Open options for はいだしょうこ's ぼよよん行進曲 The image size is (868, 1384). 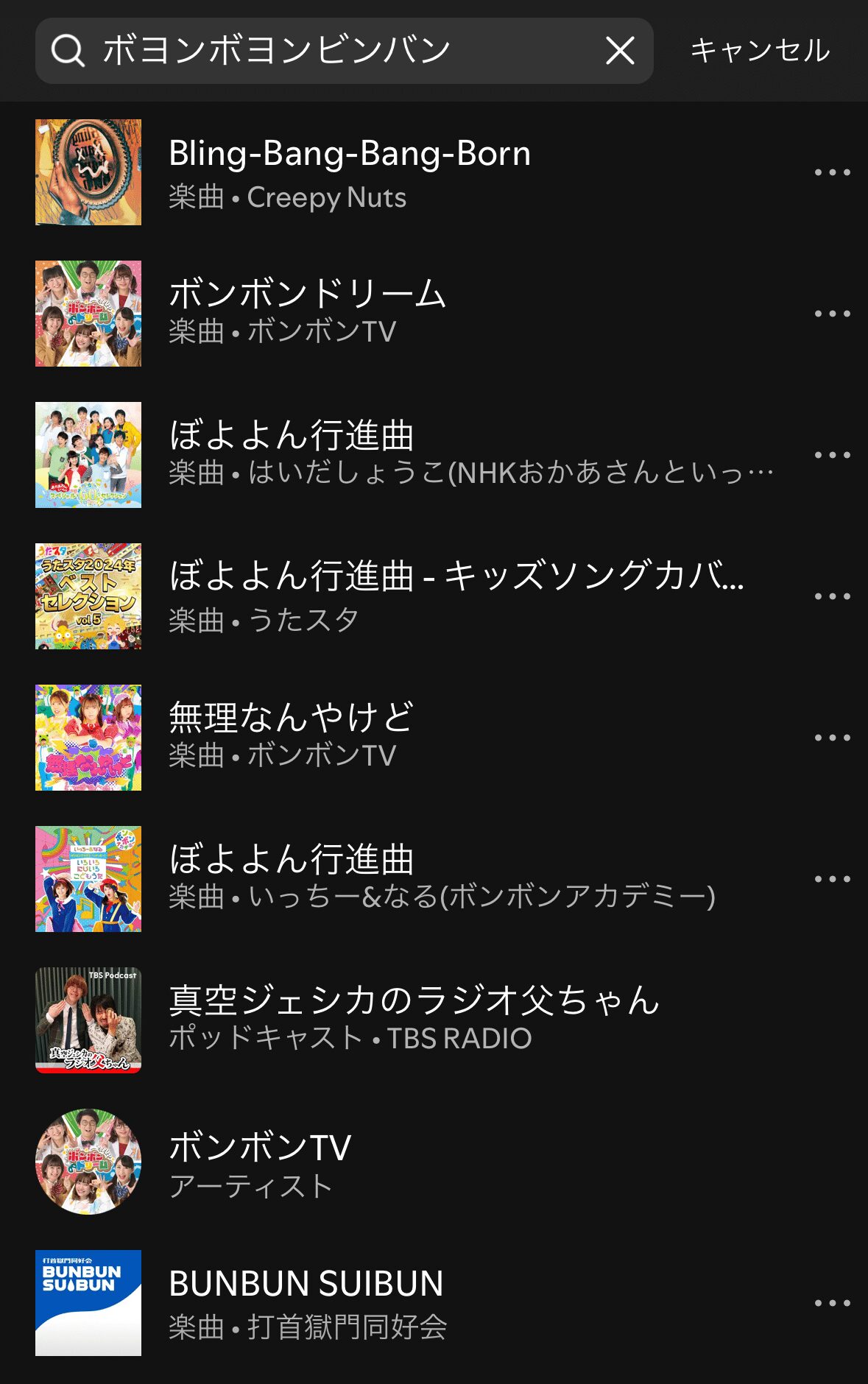pyautogui.click(x=832, y=455)
